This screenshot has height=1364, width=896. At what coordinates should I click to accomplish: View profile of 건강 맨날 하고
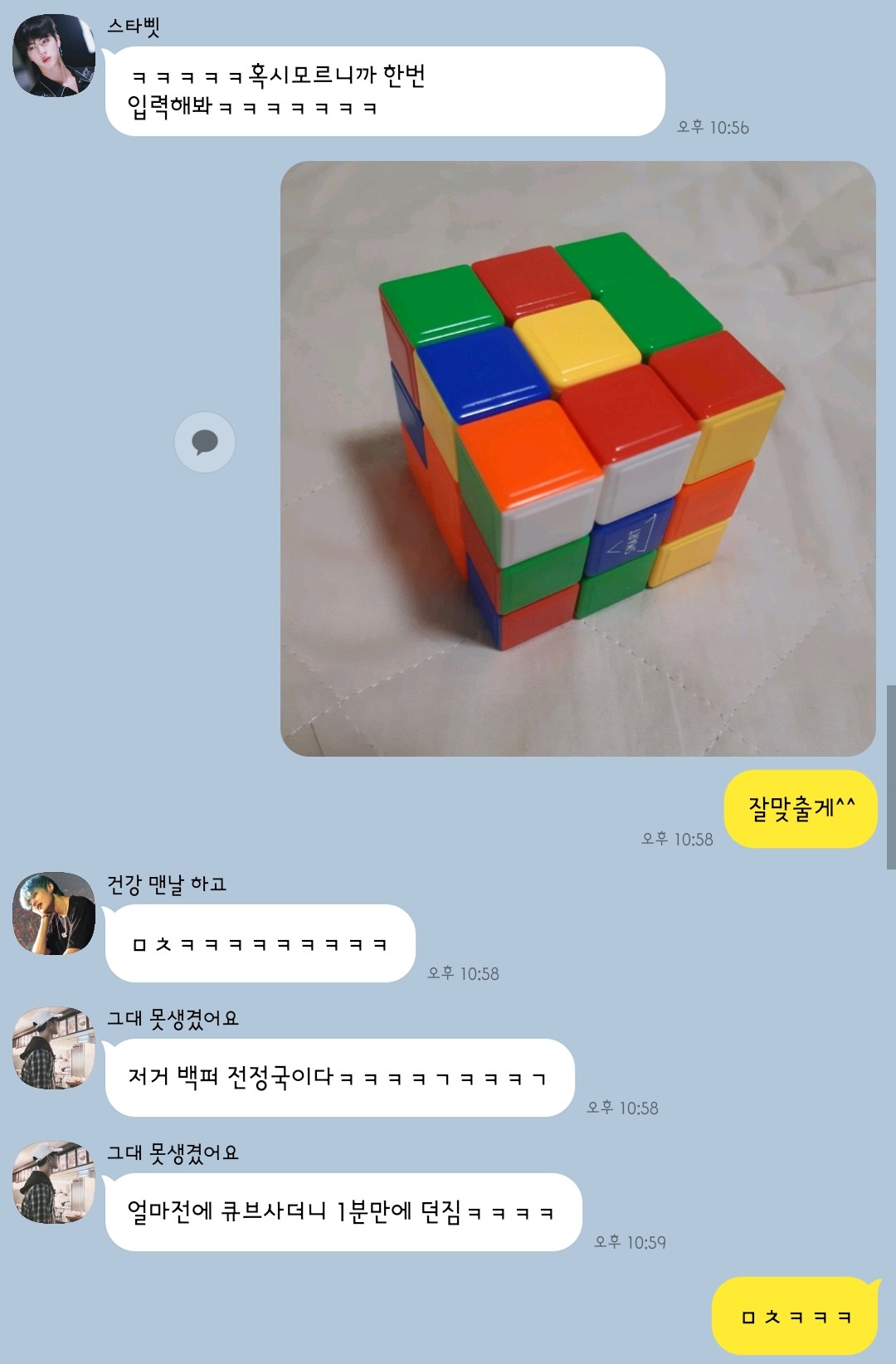pos(54,913)
